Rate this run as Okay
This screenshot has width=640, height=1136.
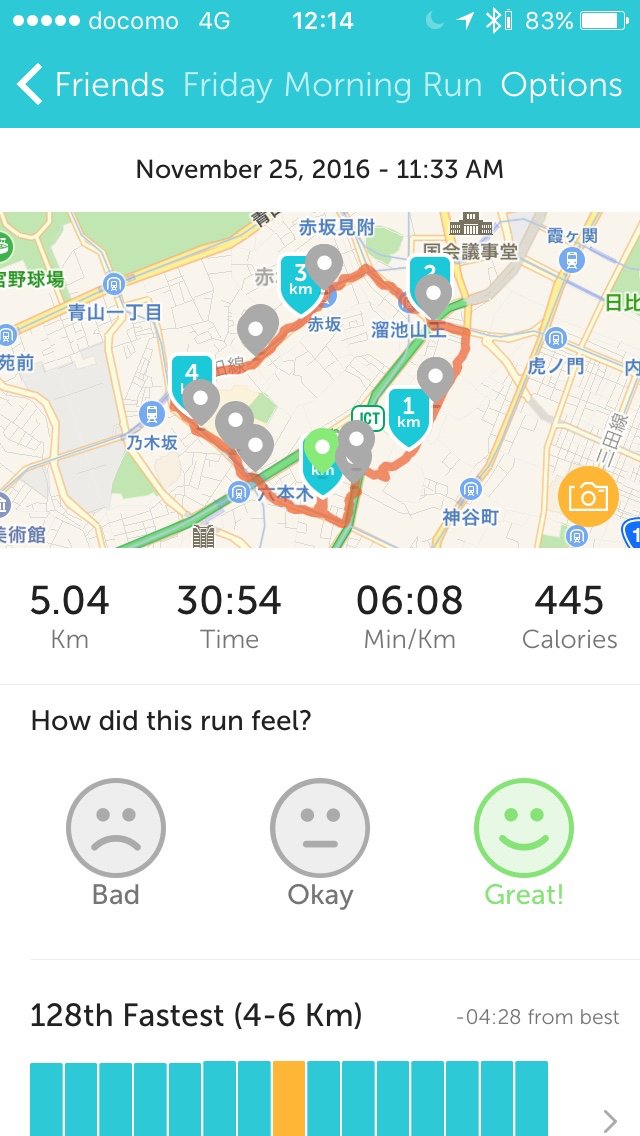pyautogui.click(x=320, y=828)
